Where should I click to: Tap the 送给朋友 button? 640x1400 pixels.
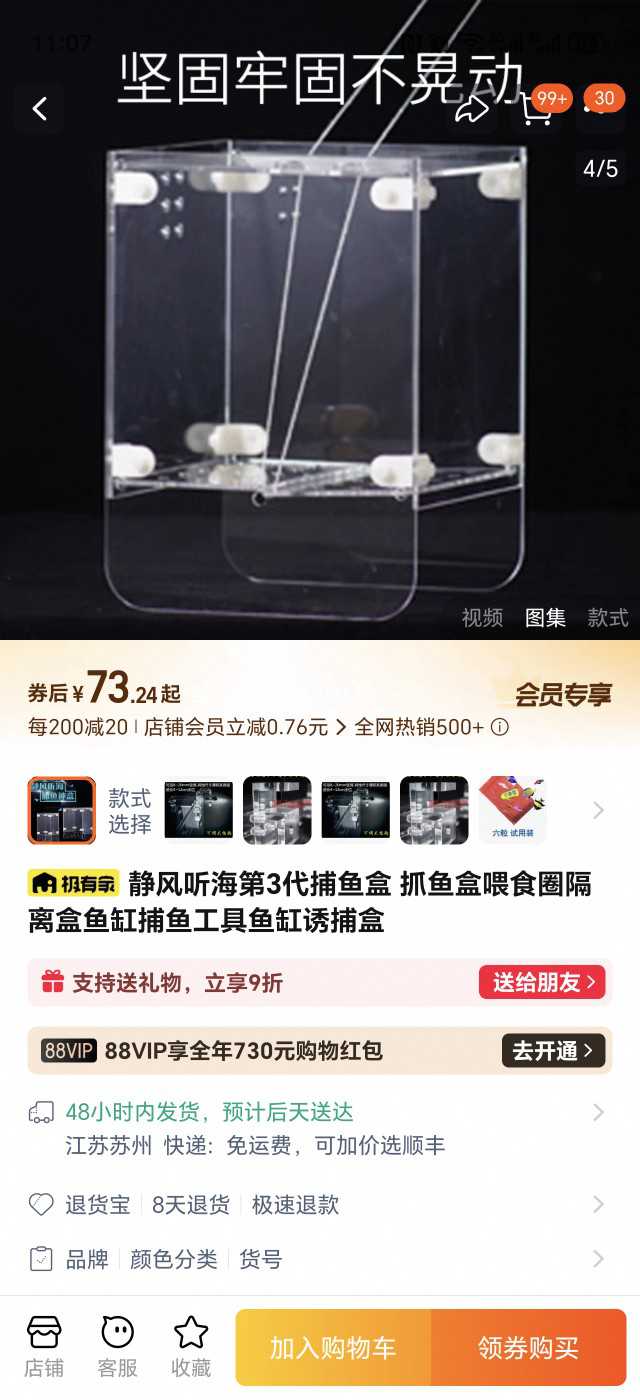pos(543,982)
